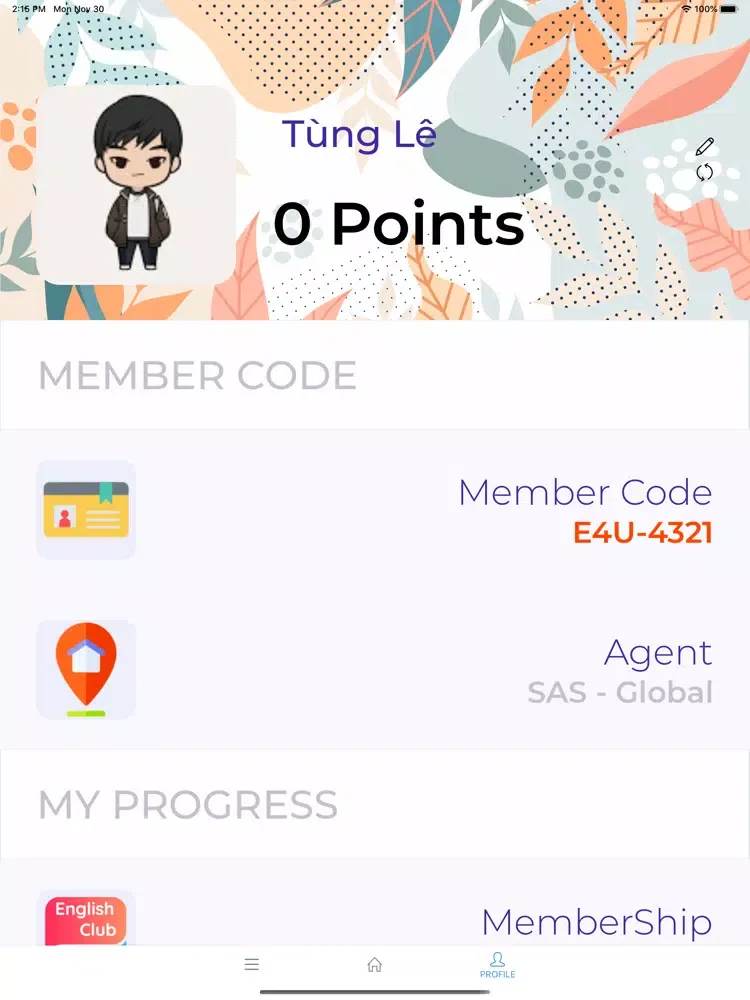Tap the profile avatar picture

point(136,185)
